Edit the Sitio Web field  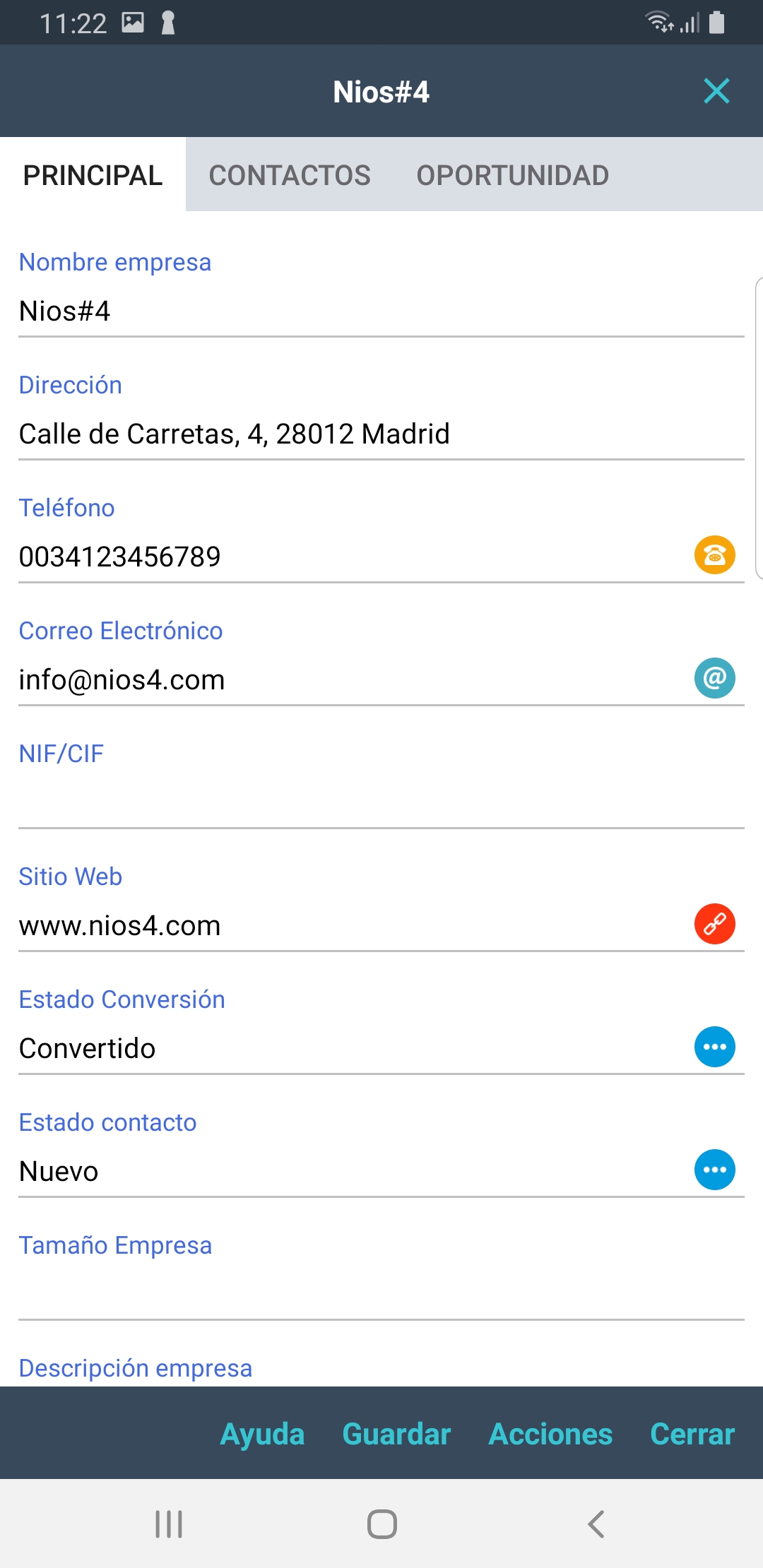pos(339,926)
